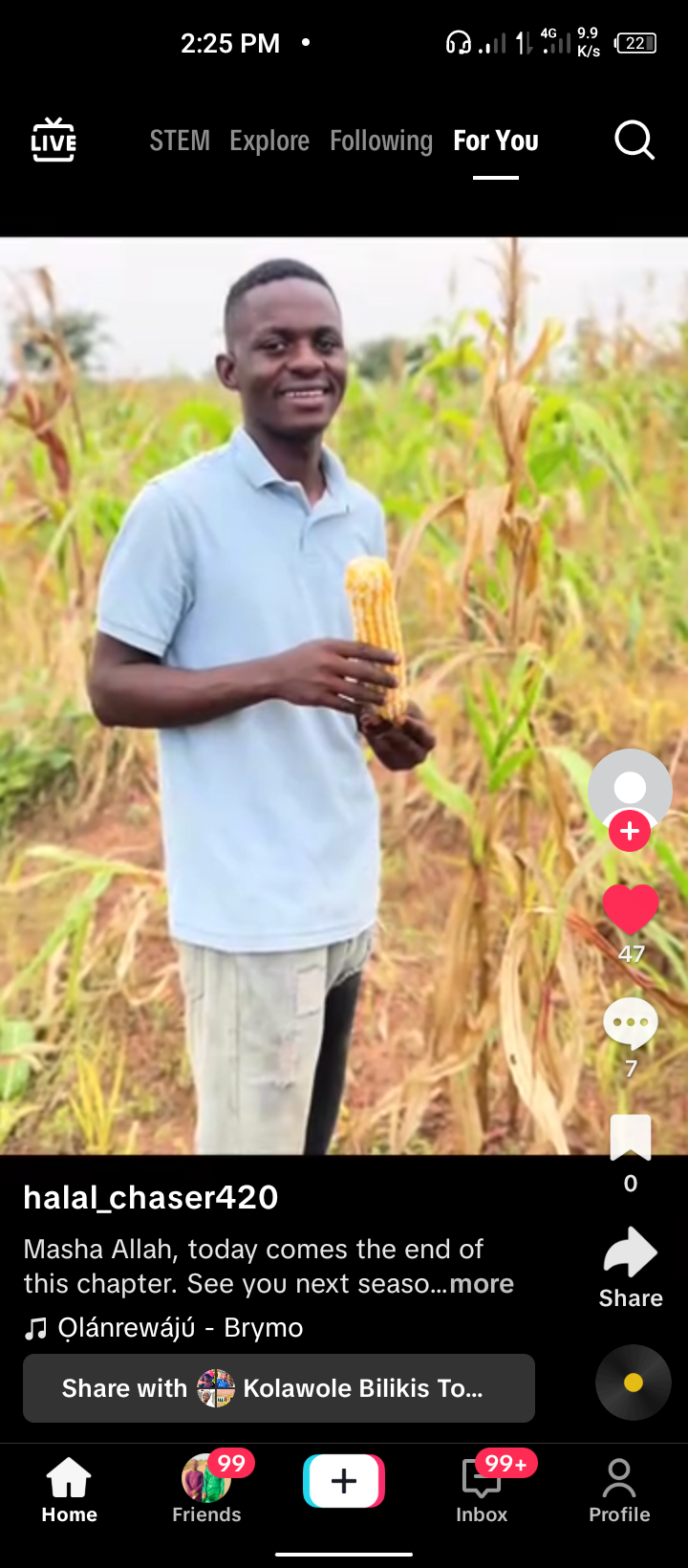Bookmark this video to favorites

click(x=631, y=1138)
